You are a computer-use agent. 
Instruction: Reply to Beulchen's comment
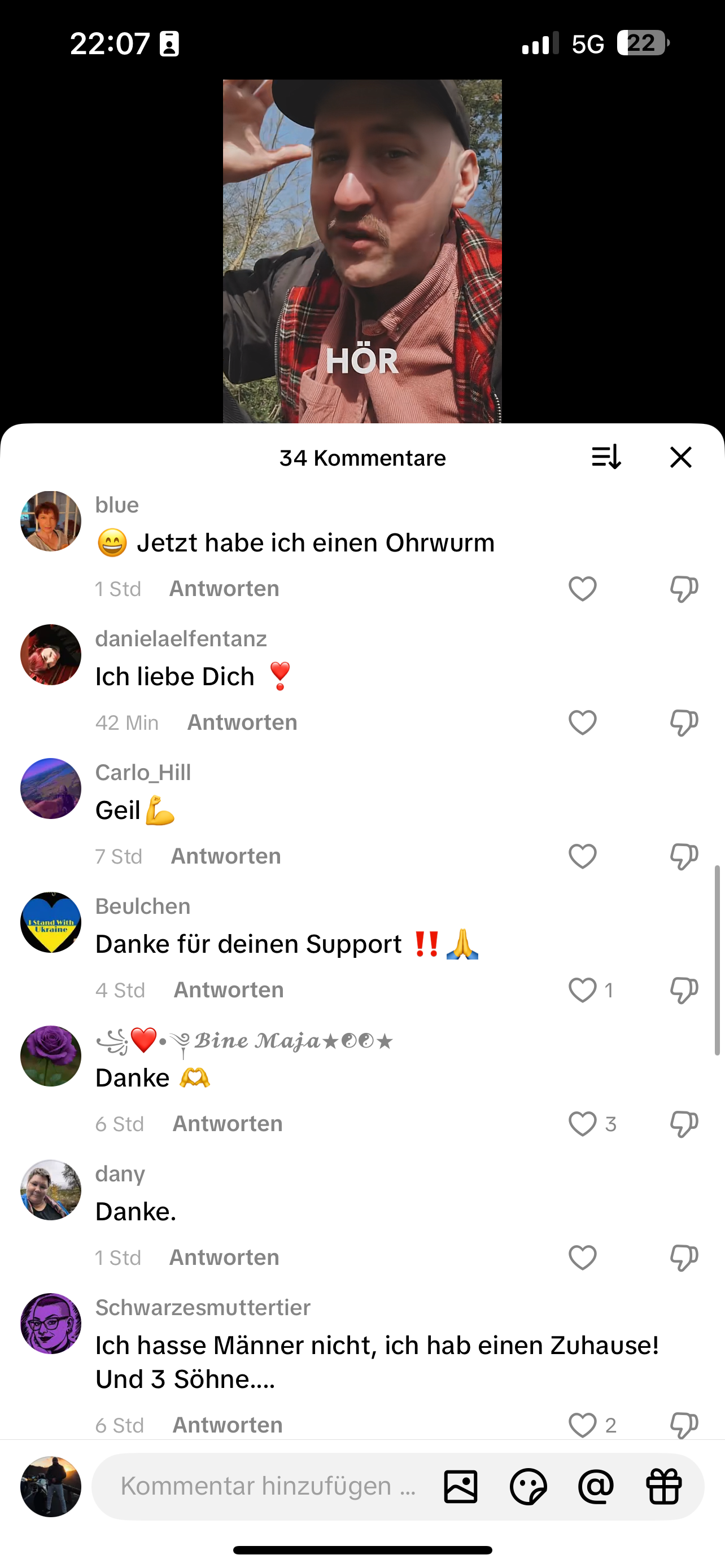228,991
